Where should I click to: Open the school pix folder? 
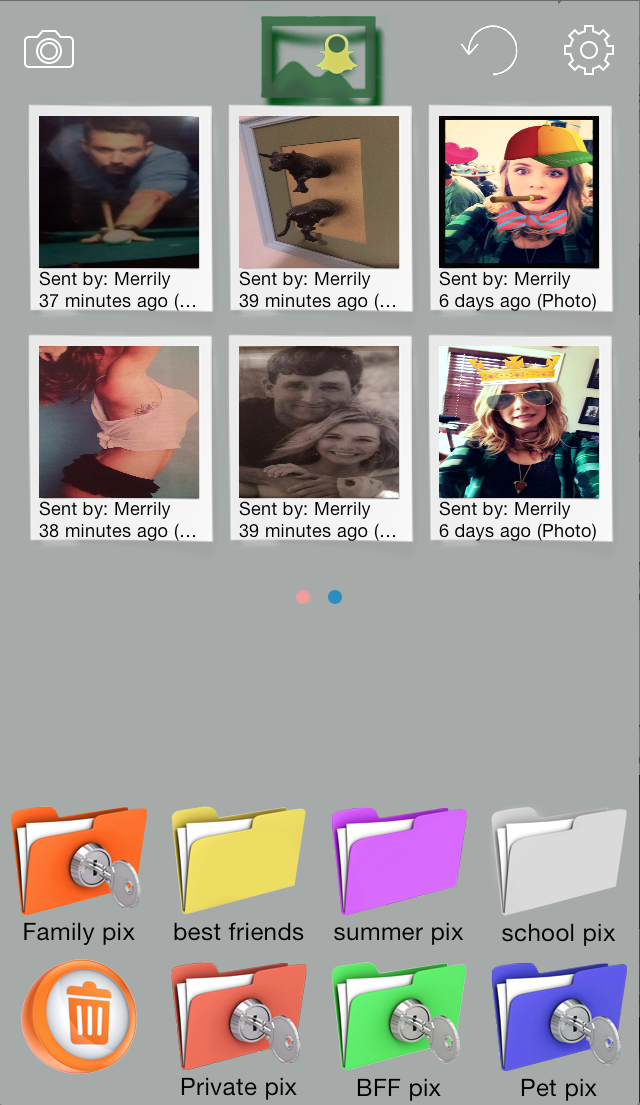pyautogui.click(x=557, y=862)
